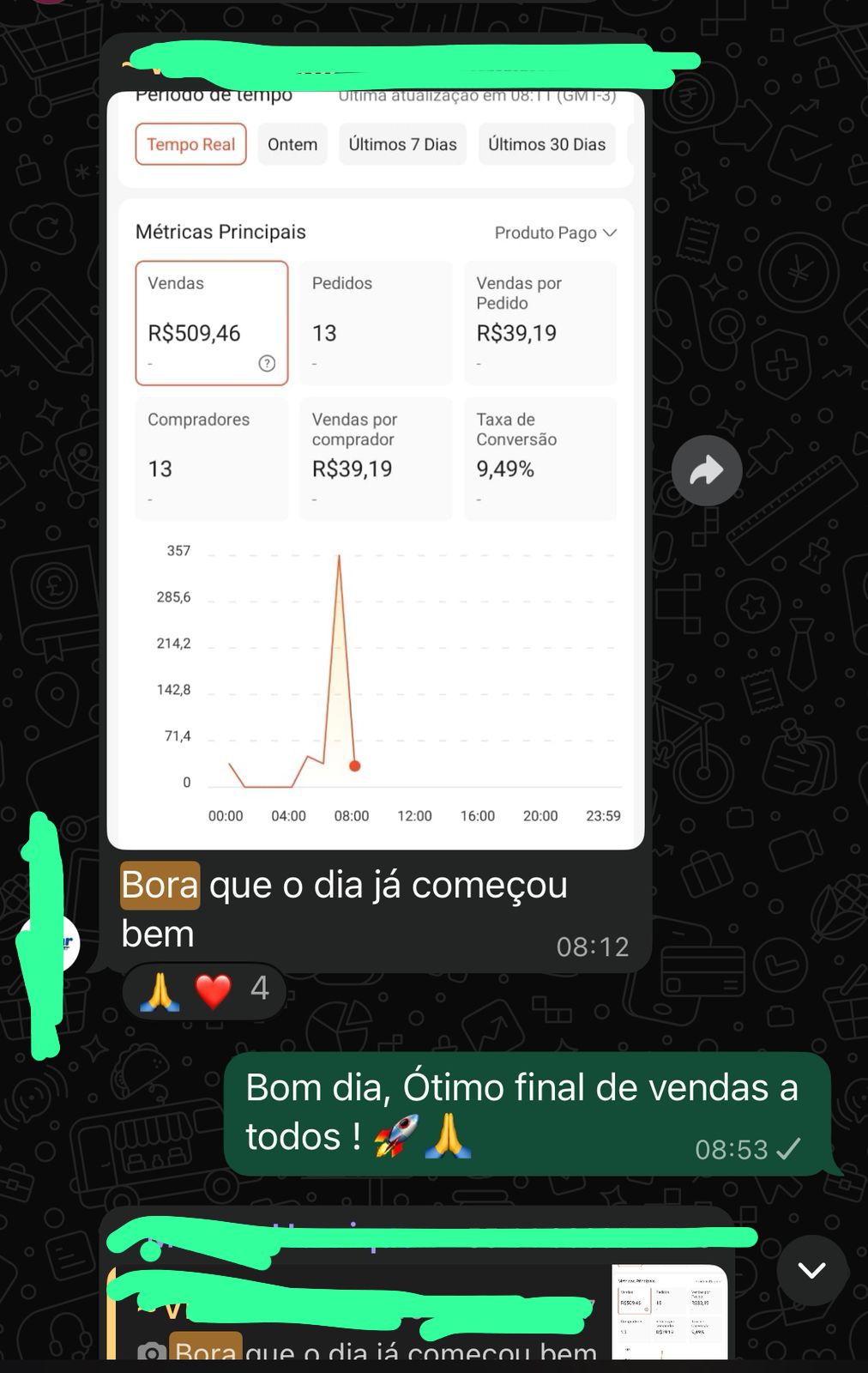The width and height of the screenshot is (868, 1373).
Task: Open the Produto Pago dropdown
Action: [555, 232]
